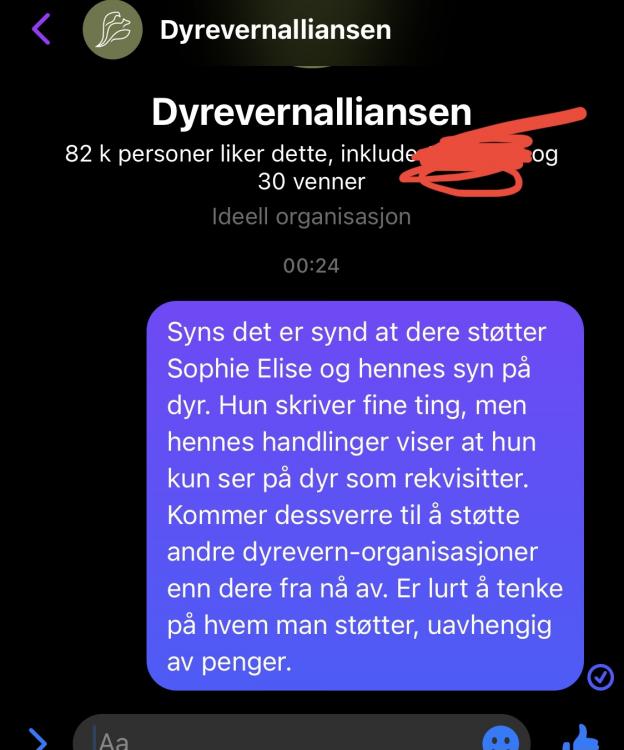This screenshot has width=624, height=750.
Task: Tap the message input field
Action: coord(280,740)
